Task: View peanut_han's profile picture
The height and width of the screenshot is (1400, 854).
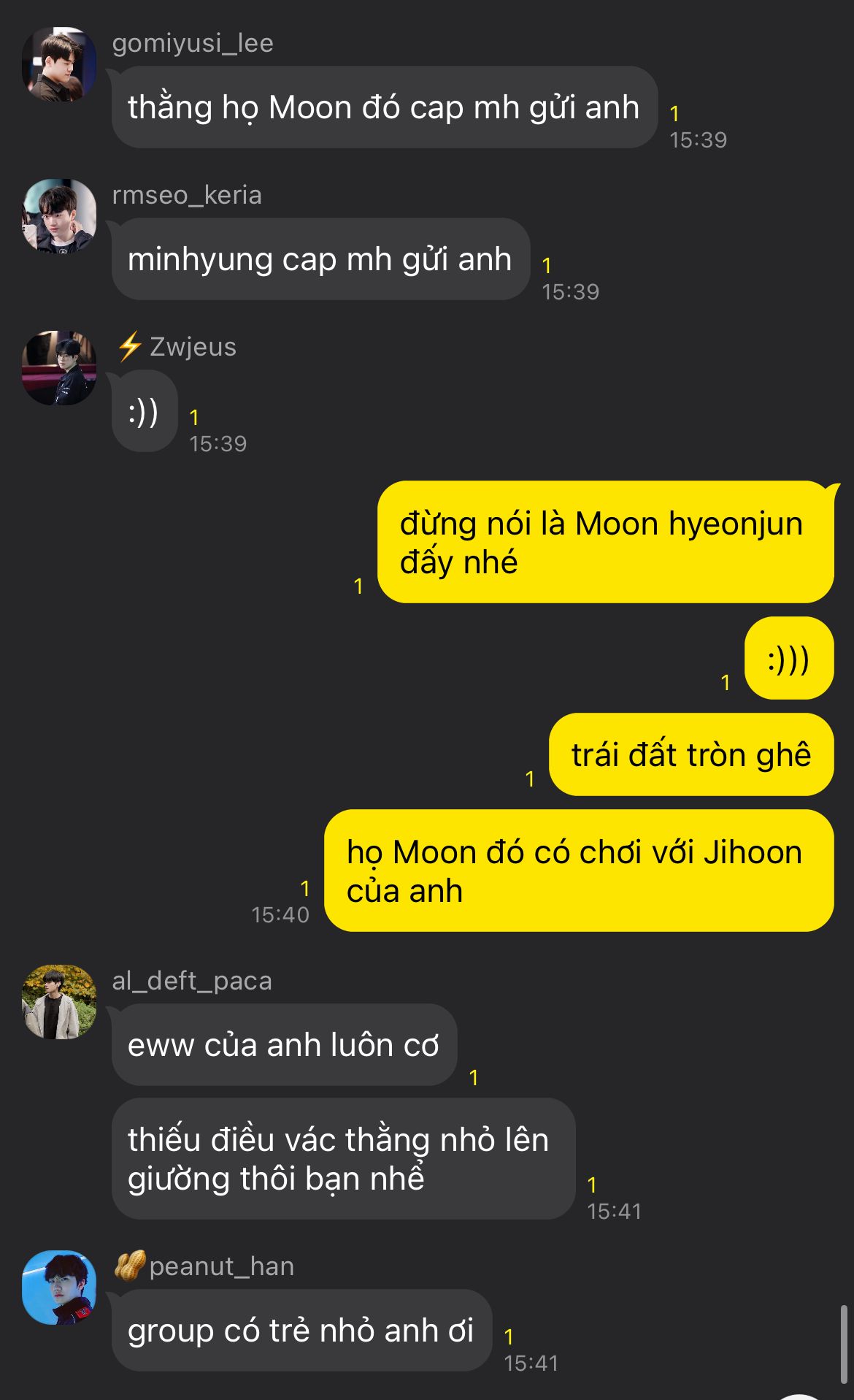Action: tap(59, 1288)
